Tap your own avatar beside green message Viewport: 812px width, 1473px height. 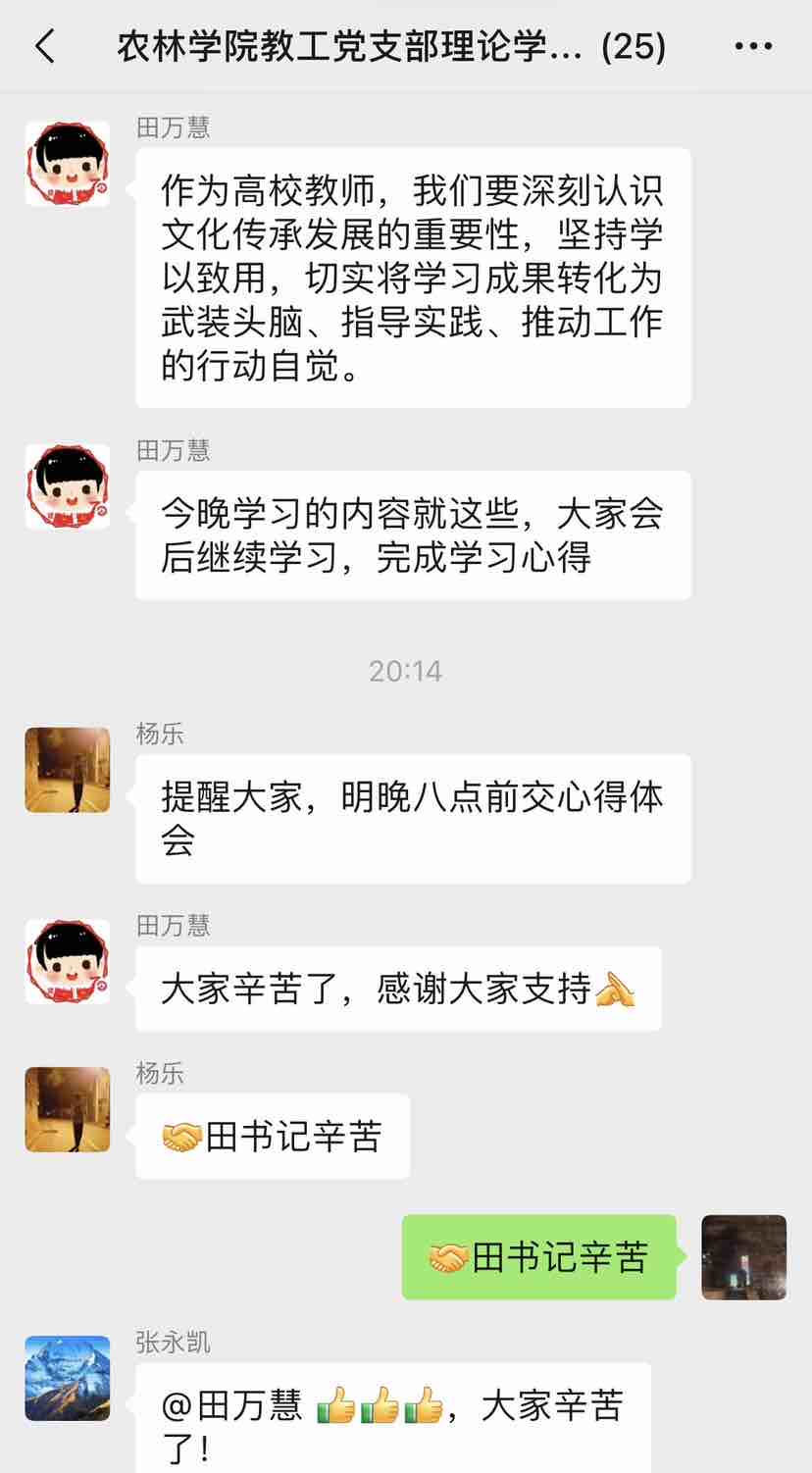743,1257
